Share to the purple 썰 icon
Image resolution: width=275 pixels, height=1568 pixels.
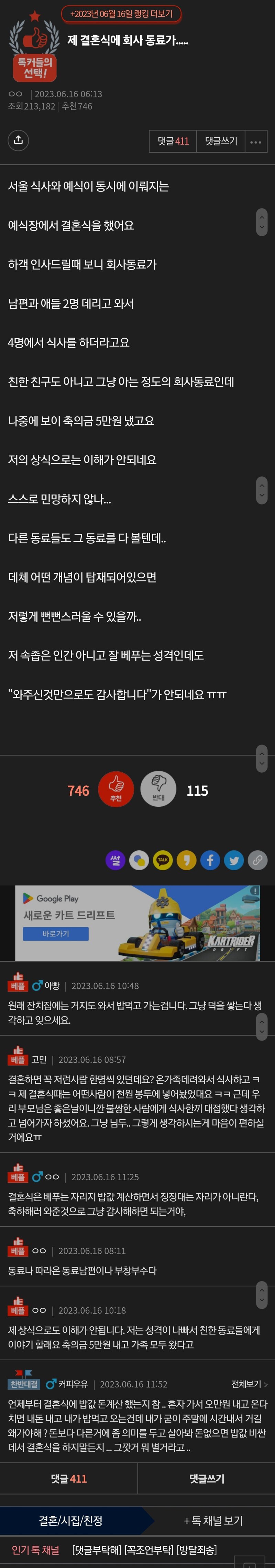click(115, 860)
